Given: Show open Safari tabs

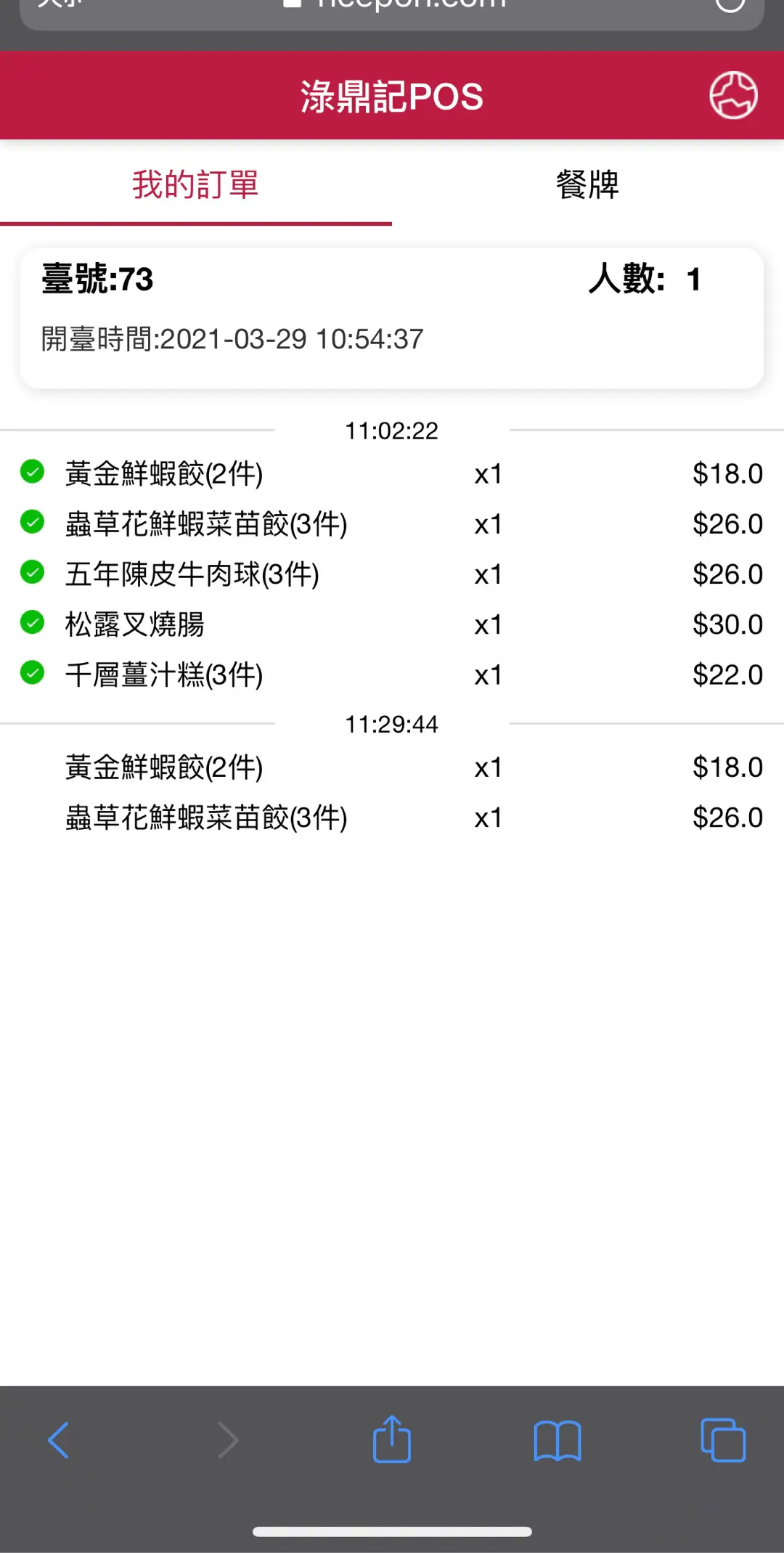Looking at the screenshot, I should click(x=723, y=1440).
